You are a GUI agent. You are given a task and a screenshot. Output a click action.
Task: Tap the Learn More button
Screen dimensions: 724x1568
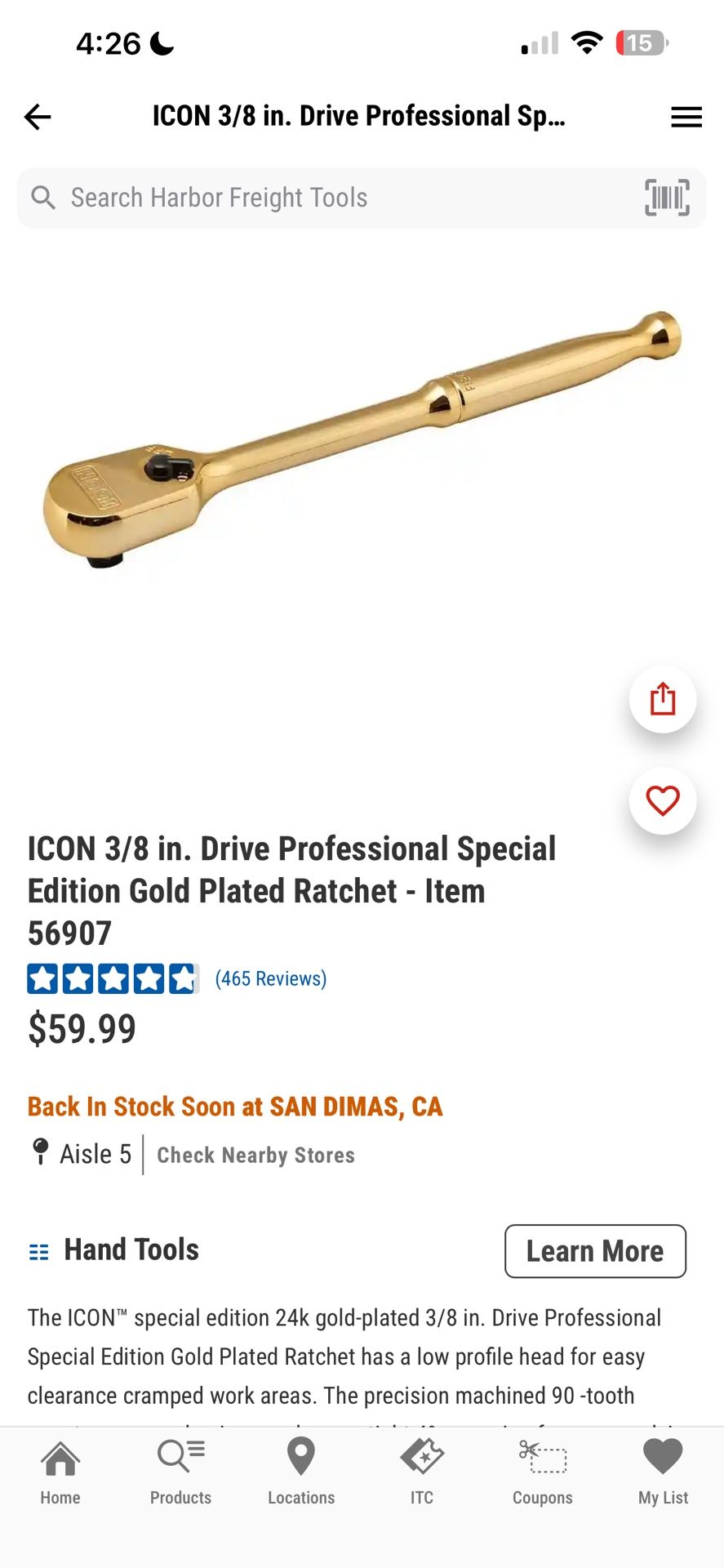coord(595,1250)
